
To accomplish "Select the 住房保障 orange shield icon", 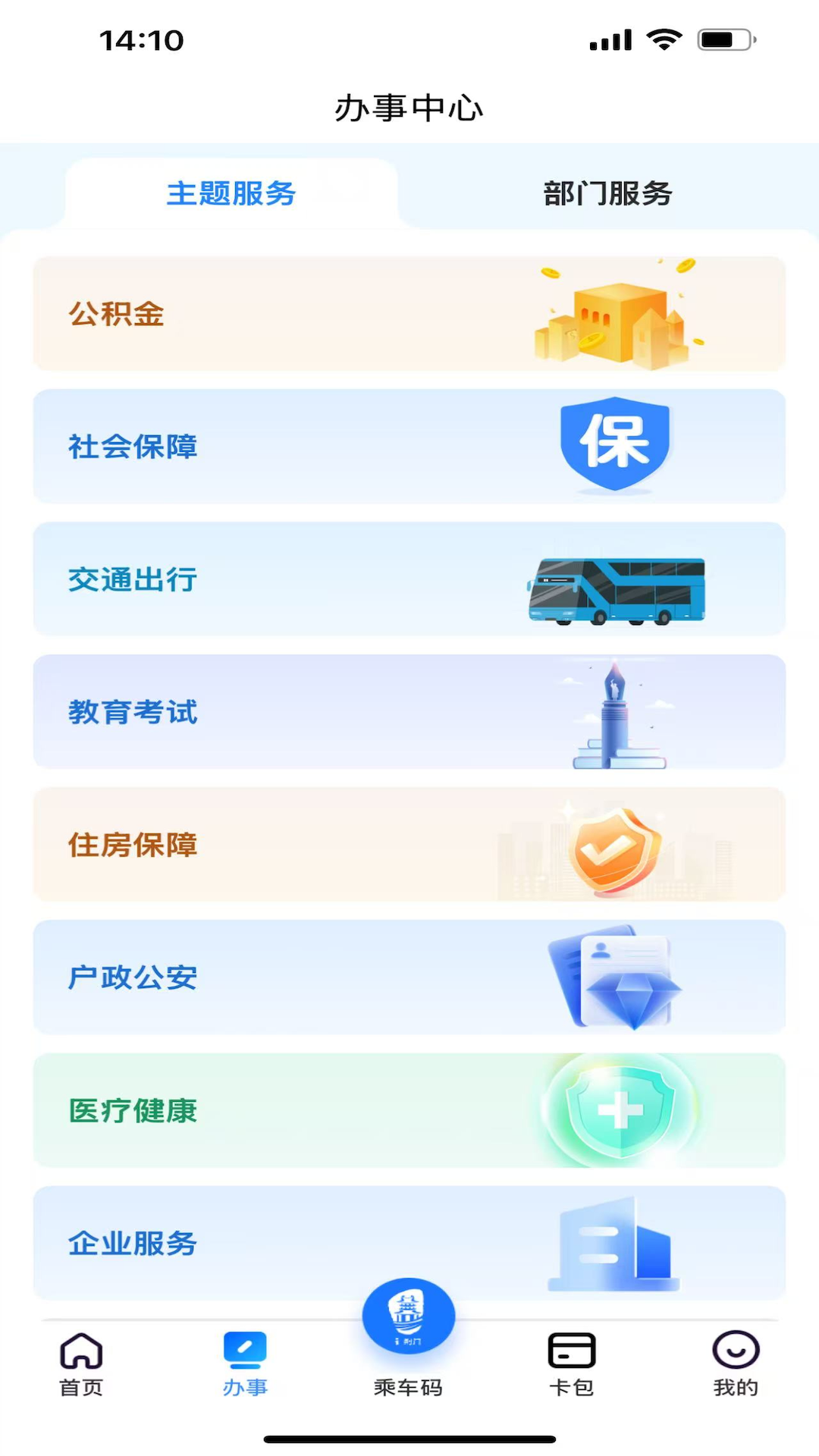I will coord(616,849).
